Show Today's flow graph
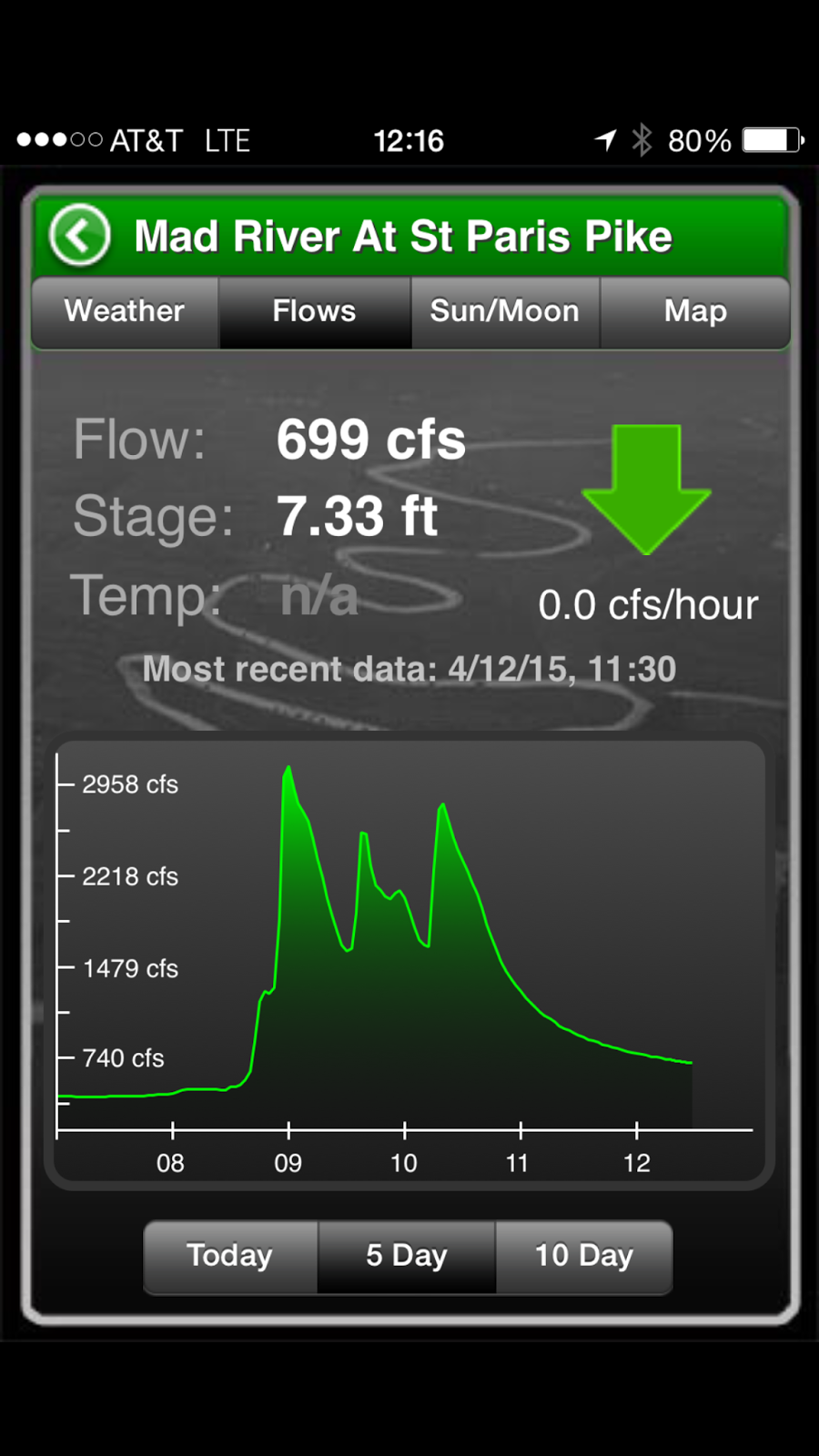The image size is (819, 1456). tap(230, 1257)
